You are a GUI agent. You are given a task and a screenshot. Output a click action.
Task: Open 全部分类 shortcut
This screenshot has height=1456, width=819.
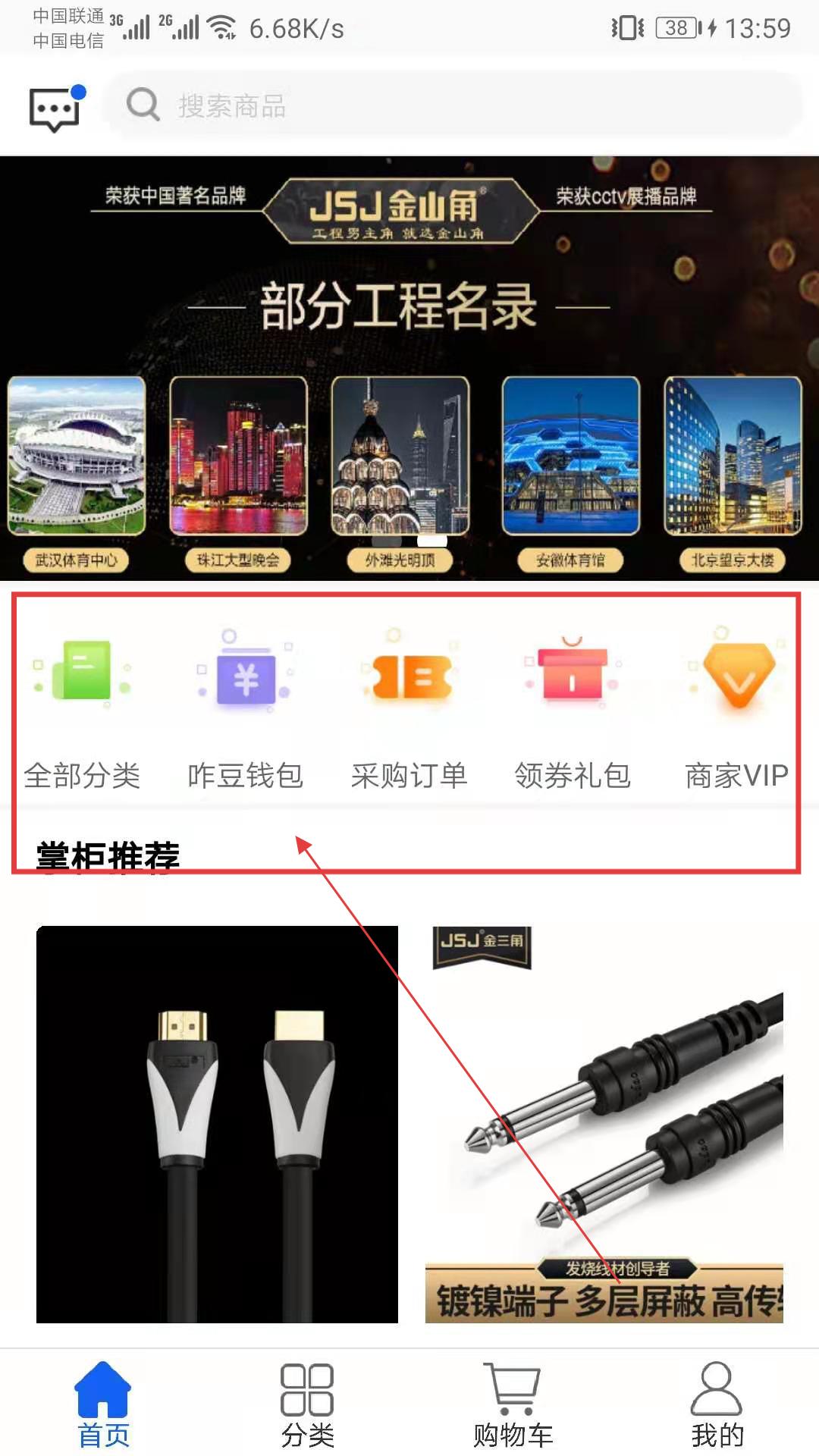[x=82, y=708]
